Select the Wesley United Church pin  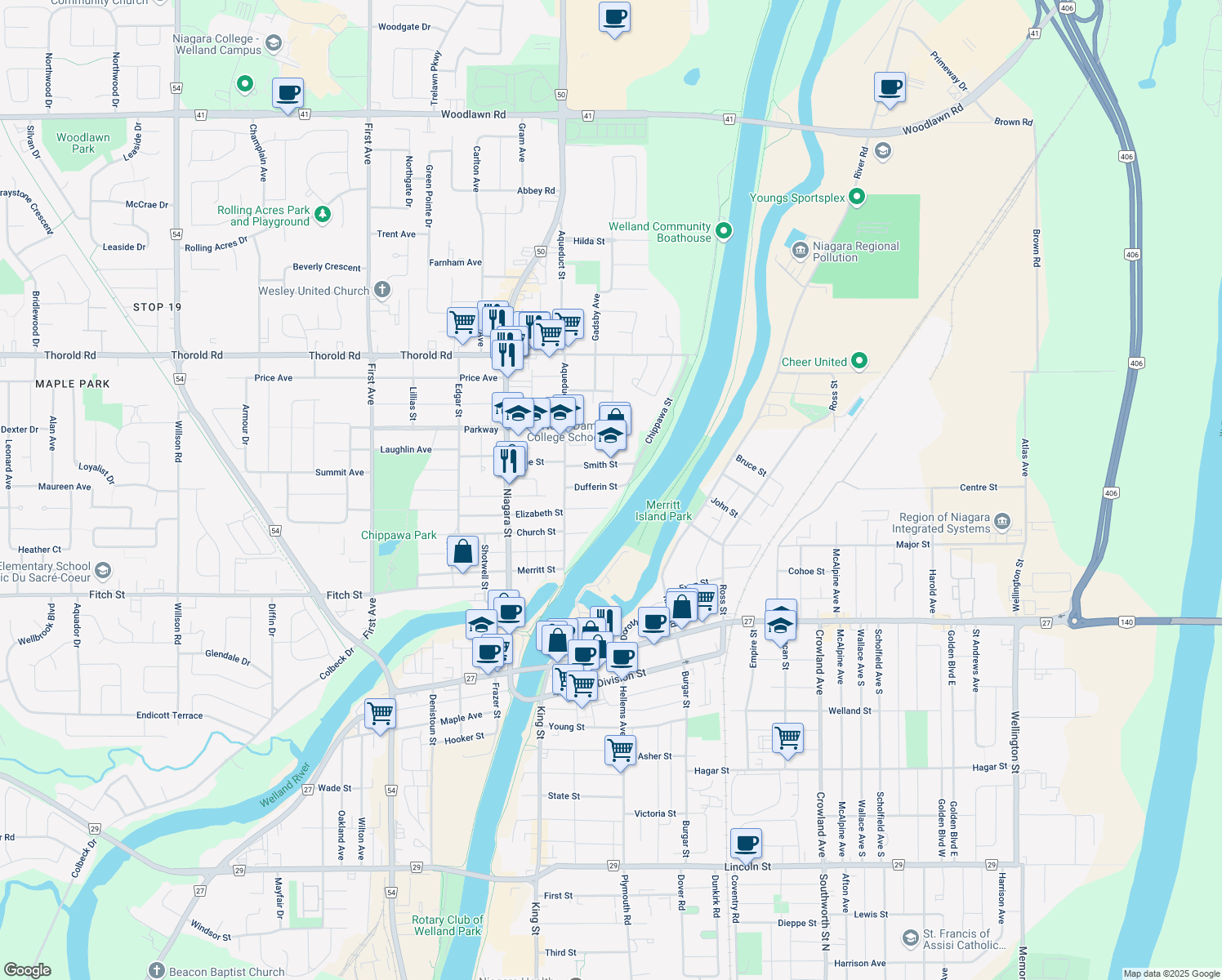[382, 290]
